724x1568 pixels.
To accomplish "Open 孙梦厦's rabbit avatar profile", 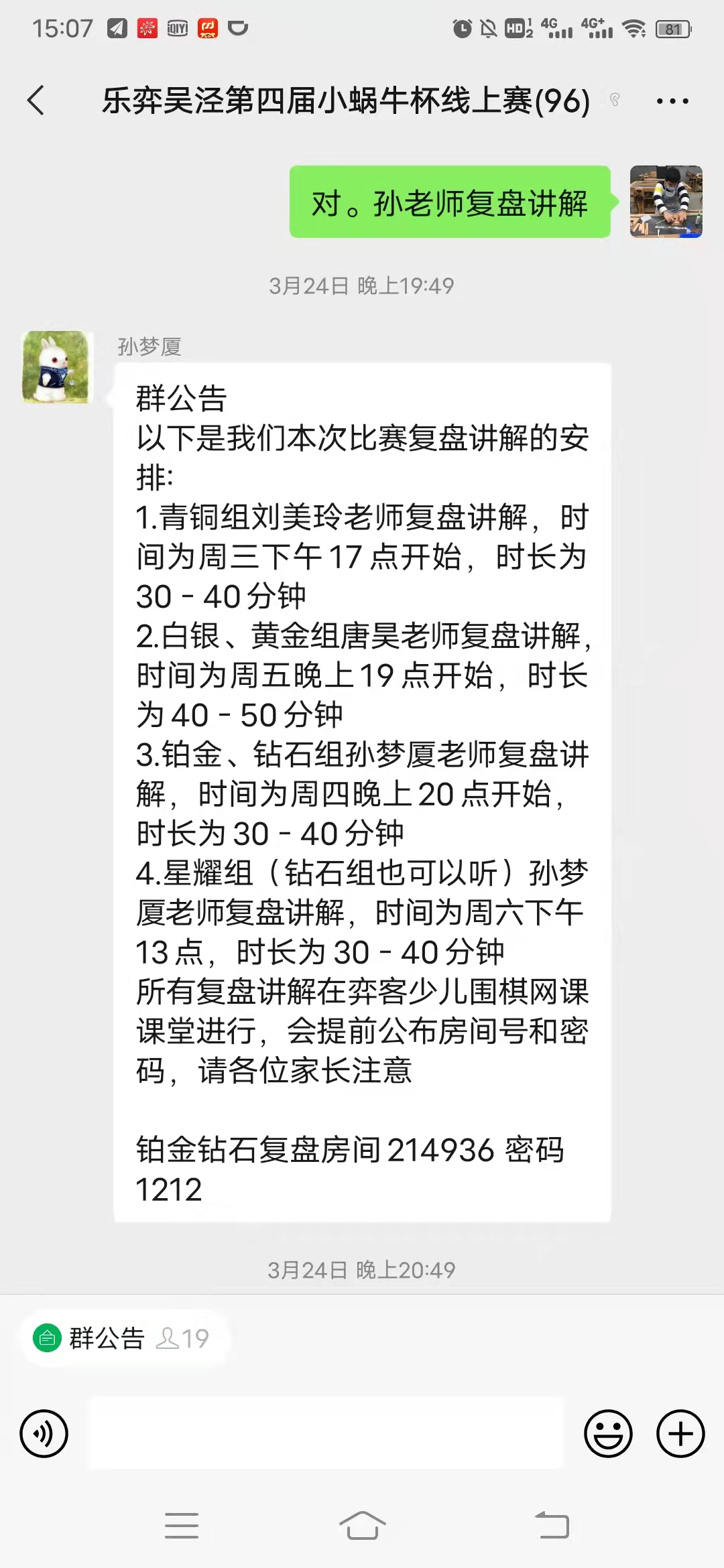I will (56, 367).
